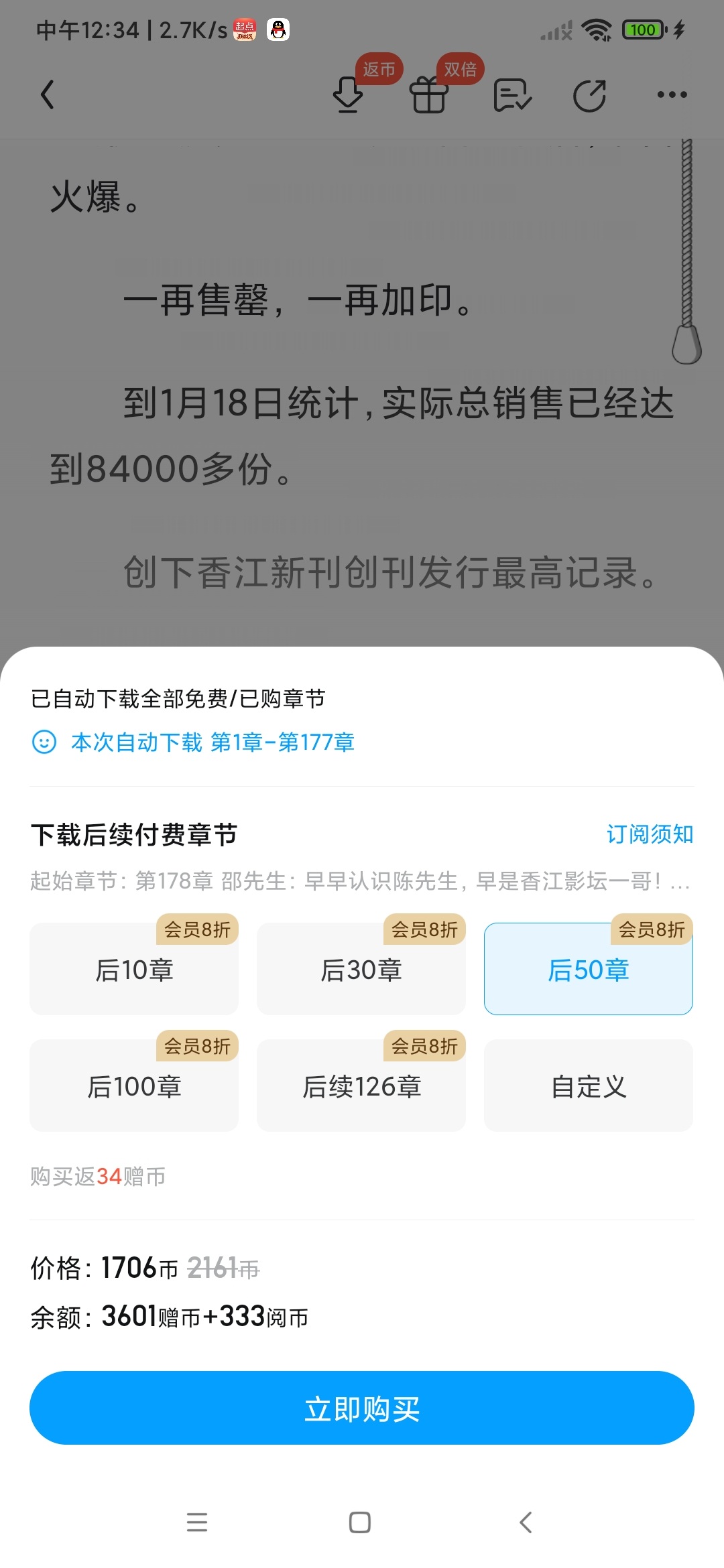This screenshot has width=724, height=1568.
Task: Select the 后30章 option
Action: point(361,970)
